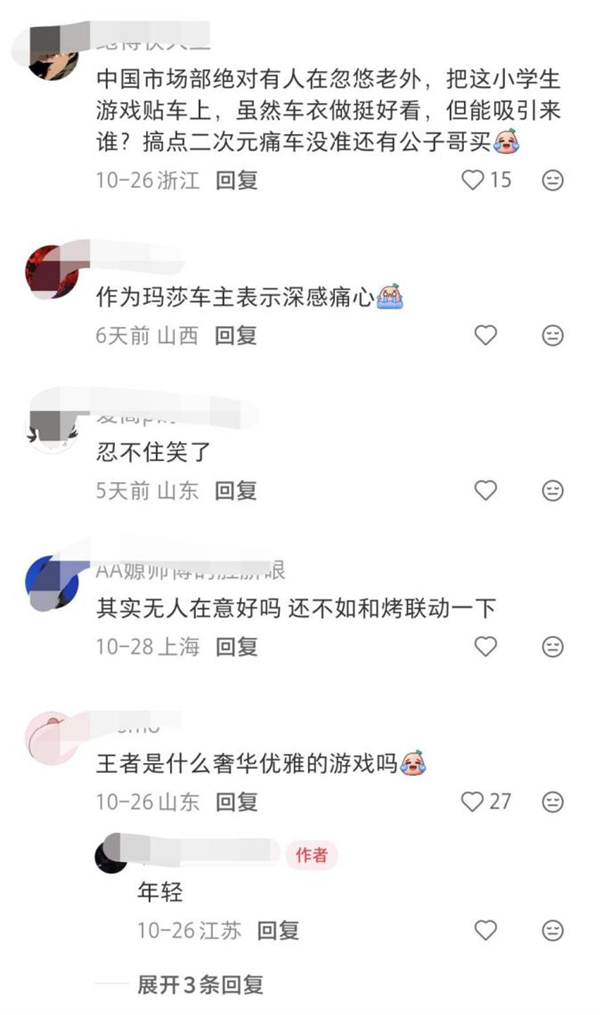This screenshot has width=600, height=1015.
Task: Like the 其实无人在意好吗 comment
Action: pyautogui.click(x=485, y=646)
